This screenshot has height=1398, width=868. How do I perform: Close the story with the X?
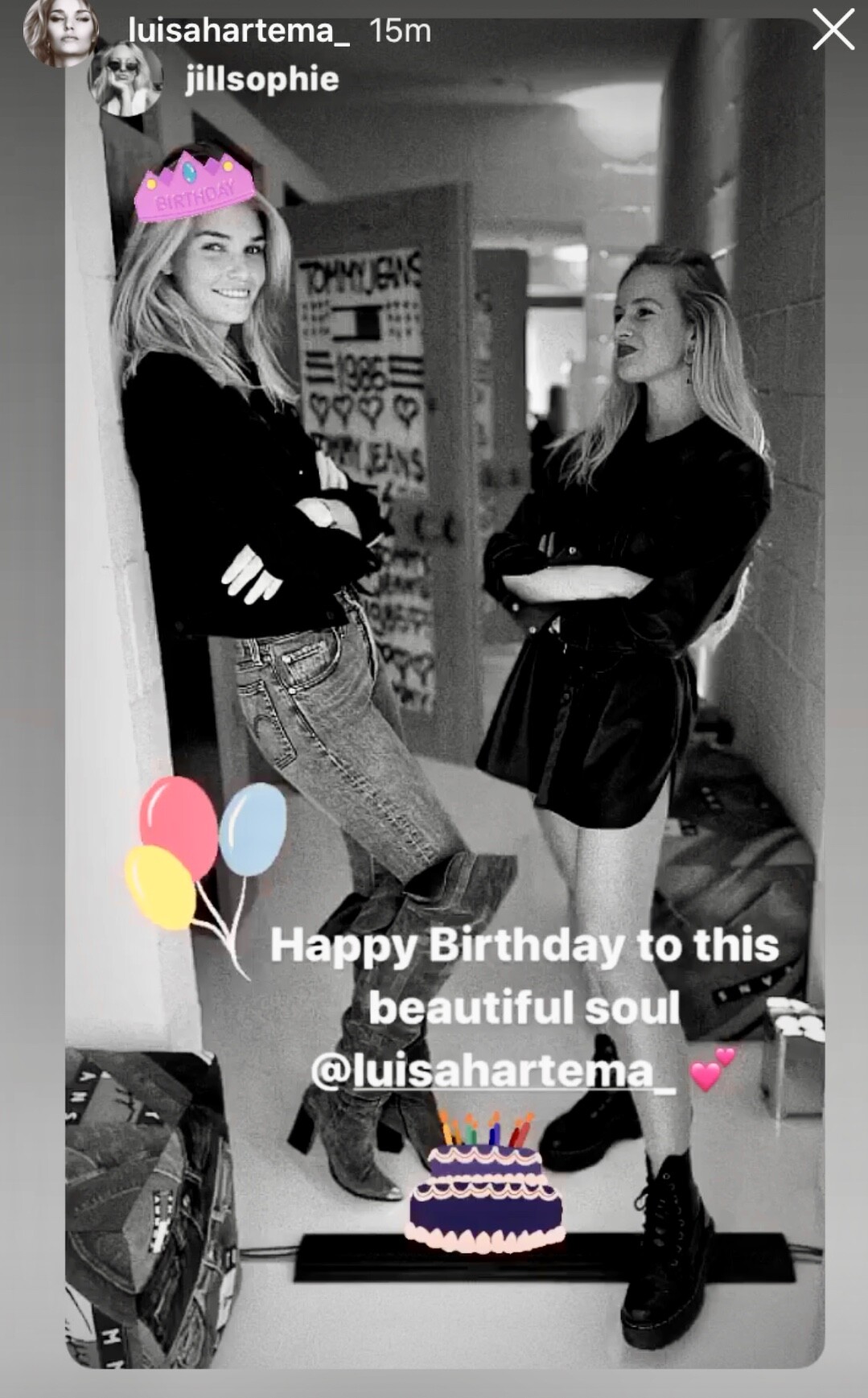(833, 30)
